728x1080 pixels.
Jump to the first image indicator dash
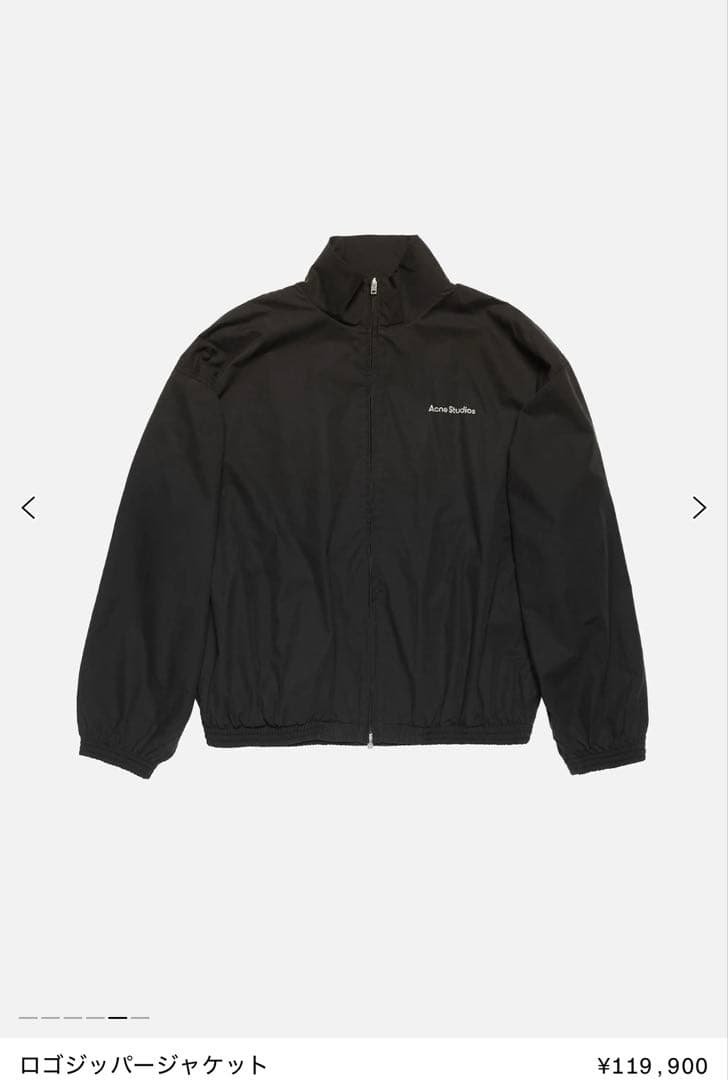tap(27, 1017)
